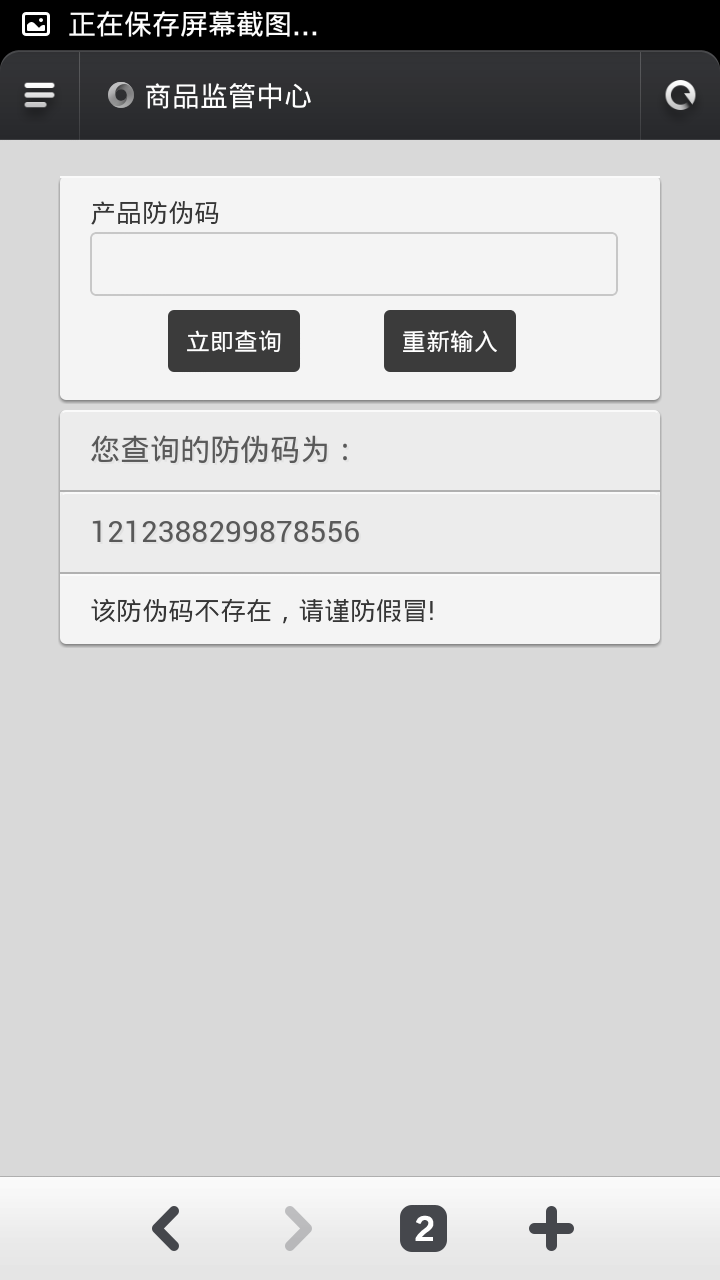Go back with the browser back arrow
Image resolution: width=720 pixels, height=1280 pixels.
[x=166, y=1229]
